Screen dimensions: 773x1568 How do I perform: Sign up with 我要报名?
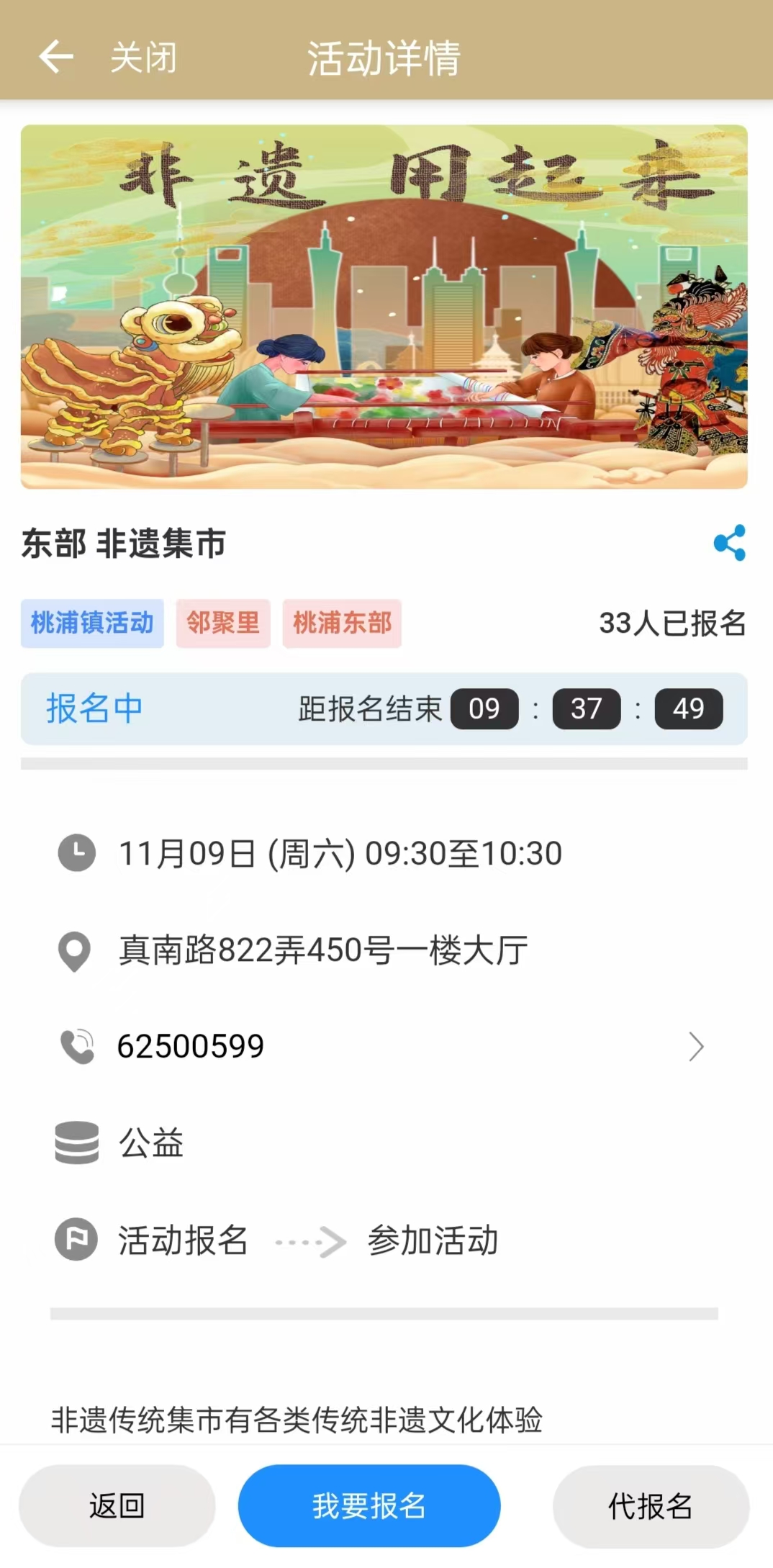click(x=369, y=1505)
